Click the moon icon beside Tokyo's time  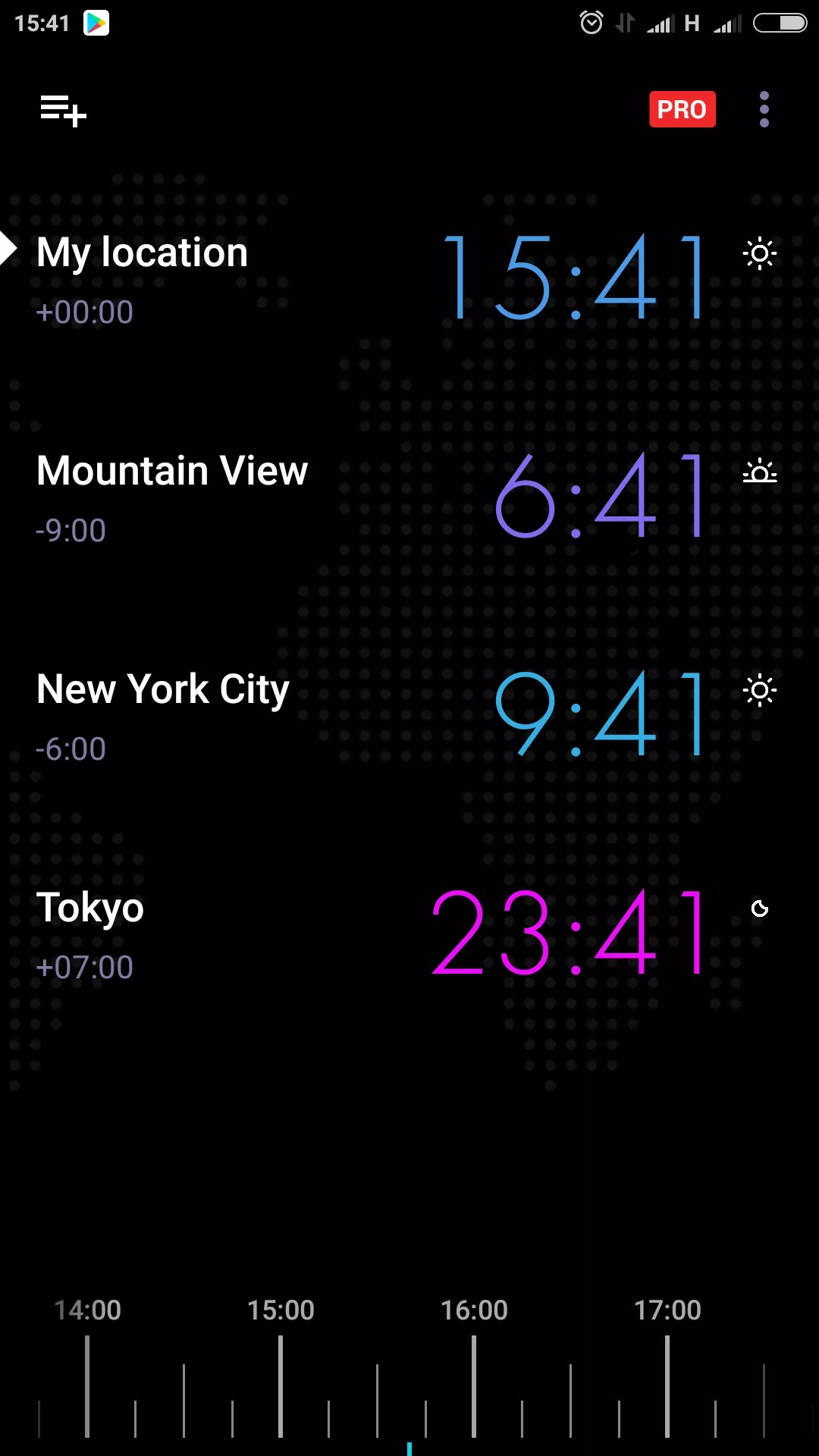[x=758, y=908]
